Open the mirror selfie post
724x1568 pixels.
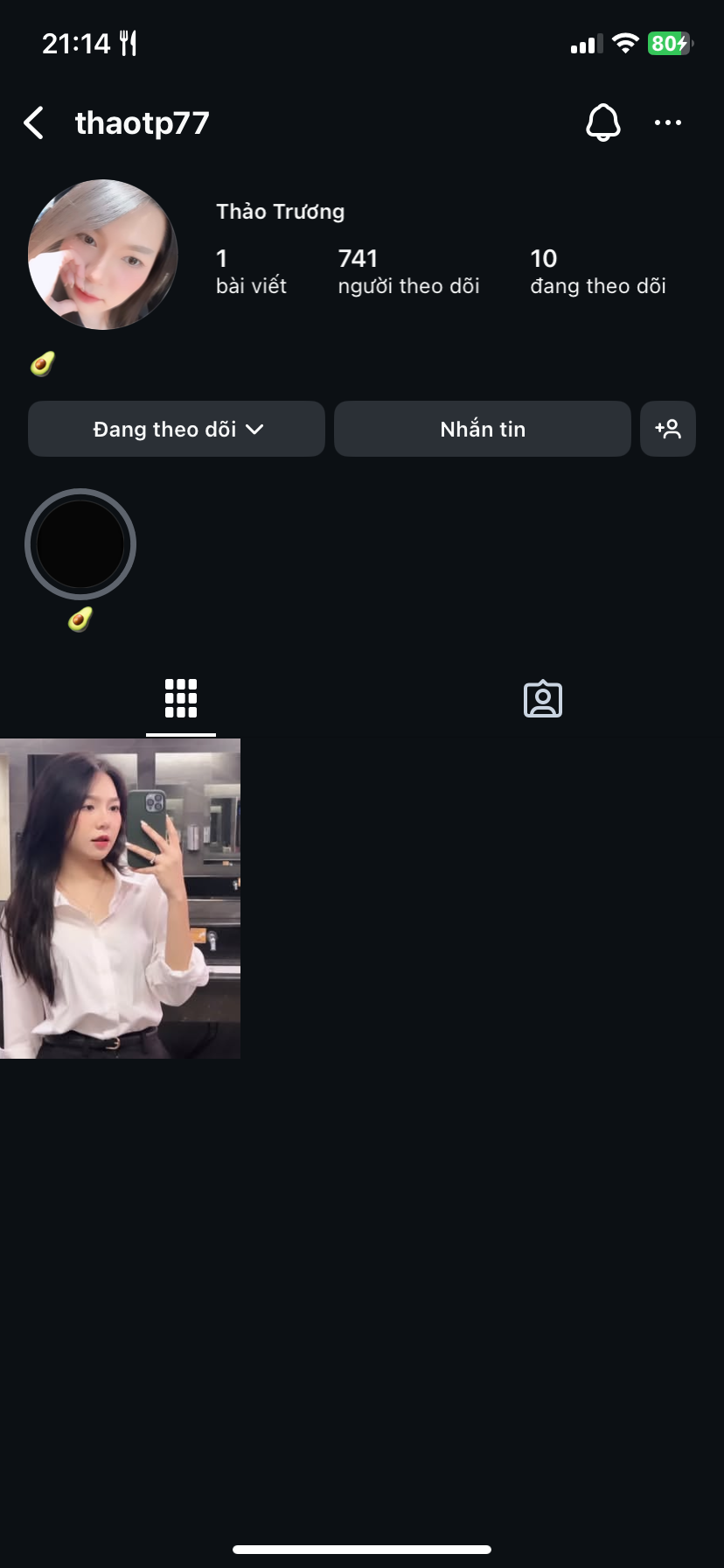[x=120, y=899]
